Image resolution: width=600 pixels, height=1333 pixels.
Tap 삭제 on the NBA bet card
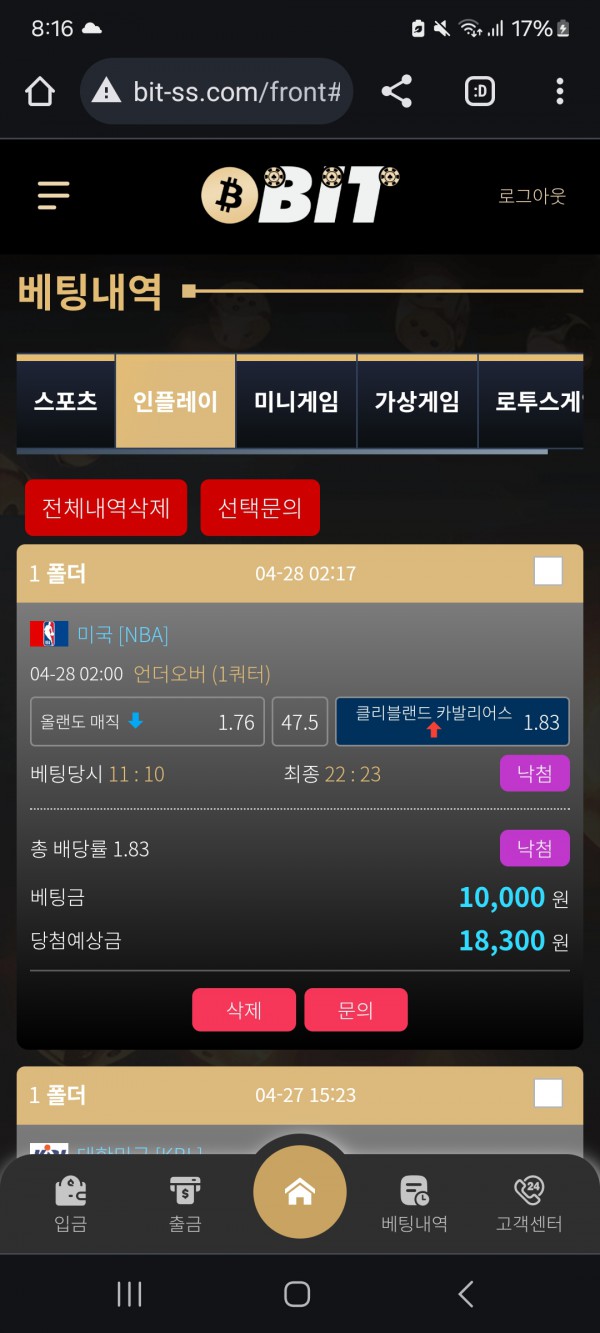click(244, 1010)
